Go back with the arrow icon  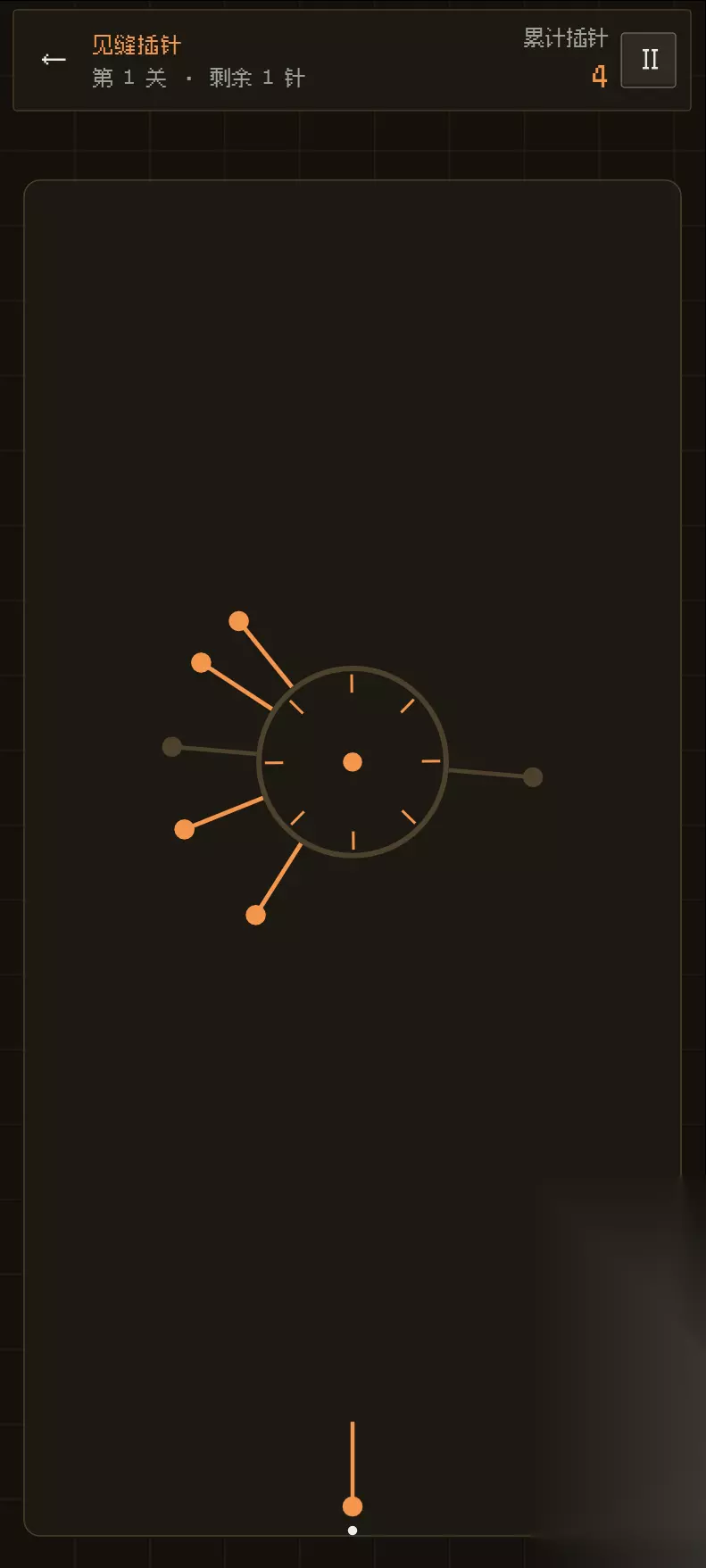(x=54, y=60)
